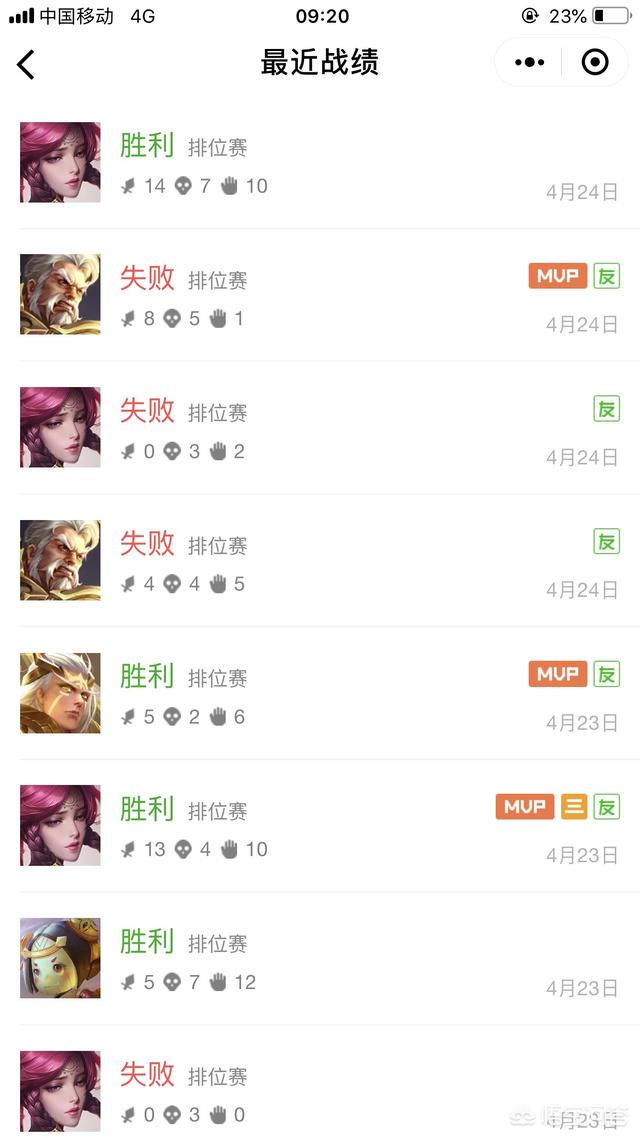Screen dimensions: 640x1138
Task: Open the 4-4-5 defeat match
Action: (x=320, y=560)
